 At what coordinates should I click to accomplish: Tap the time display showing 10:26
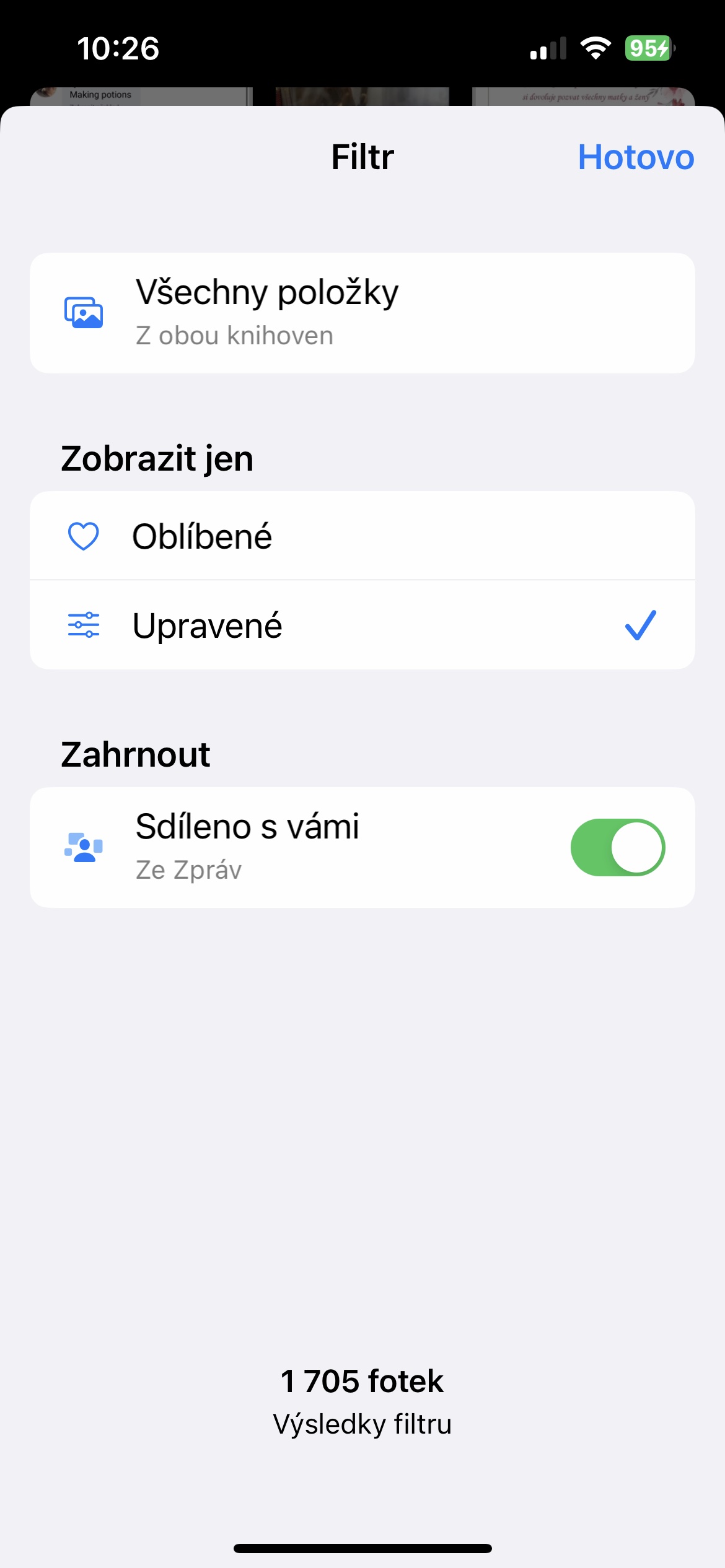pos(117,48)
